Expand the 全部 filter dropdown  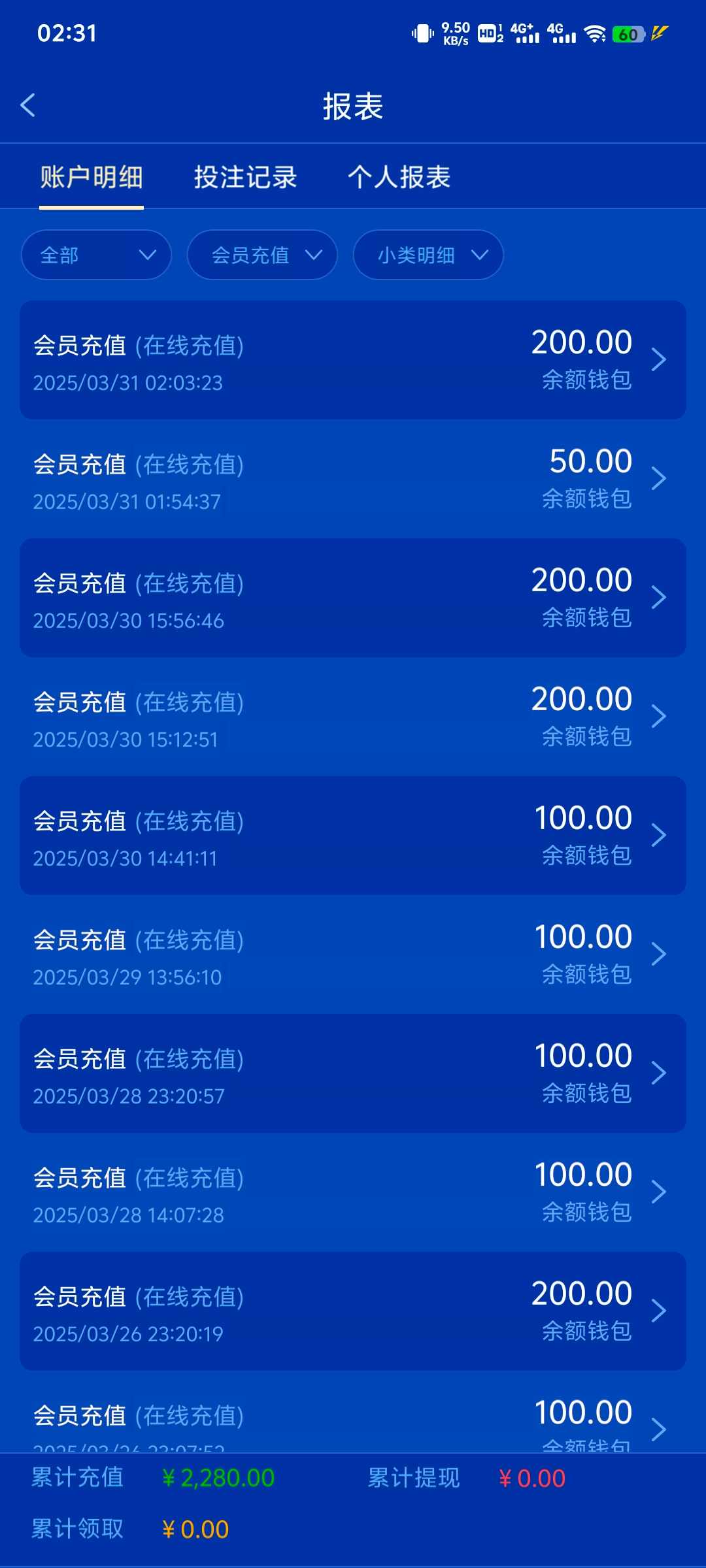pyautogui.click(x=96, y=255)
